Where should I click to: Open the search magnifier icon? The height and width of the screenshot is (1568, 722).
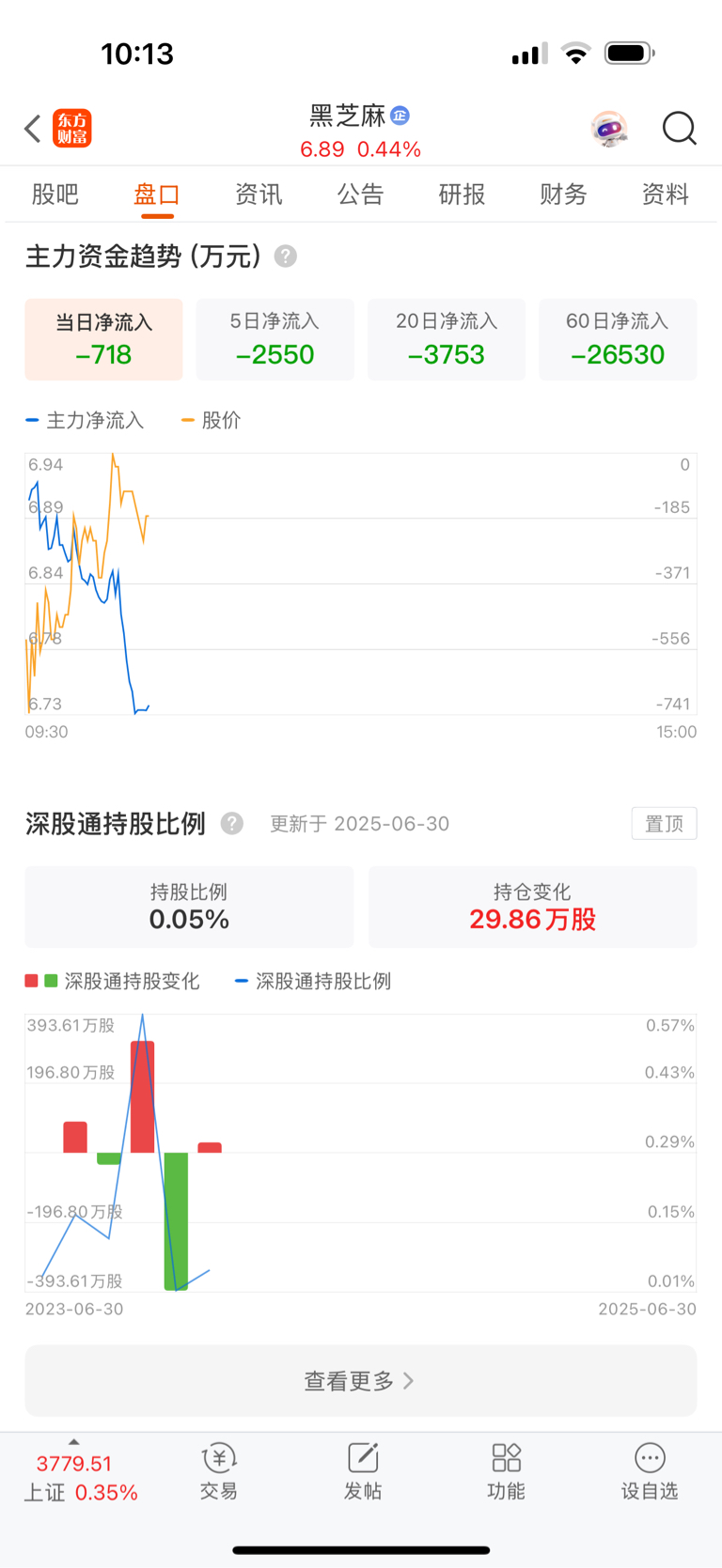click(679, 129)
